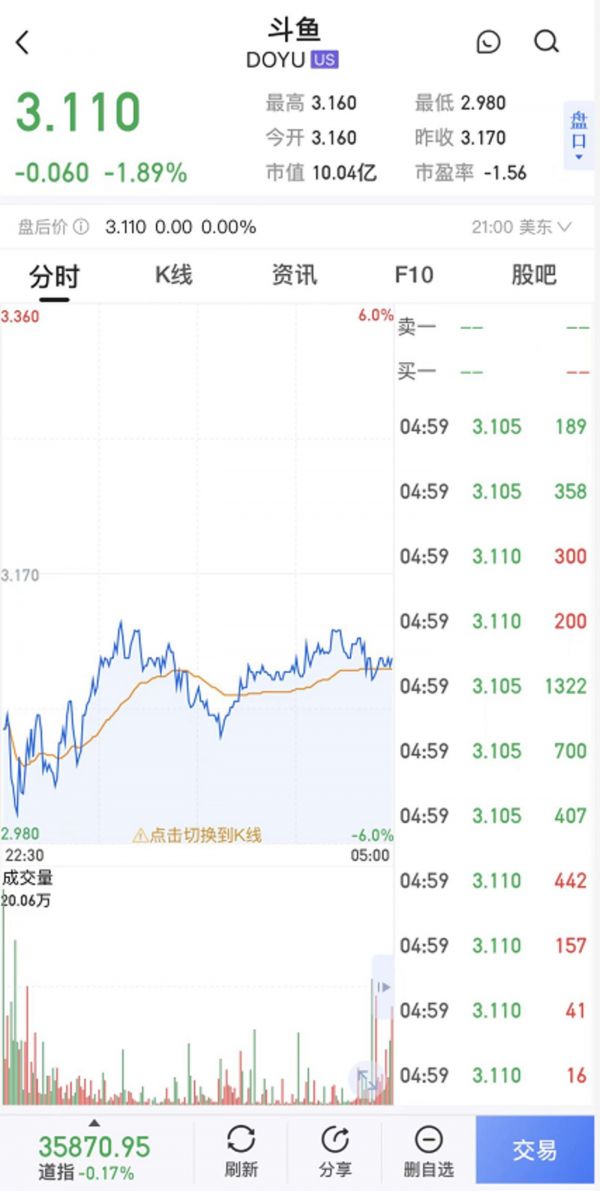Image resolution: width=600 pixels, height=1191 pixels.
Task: Open the 21:00 美东 time zone selector
Action: click(521, 227)
